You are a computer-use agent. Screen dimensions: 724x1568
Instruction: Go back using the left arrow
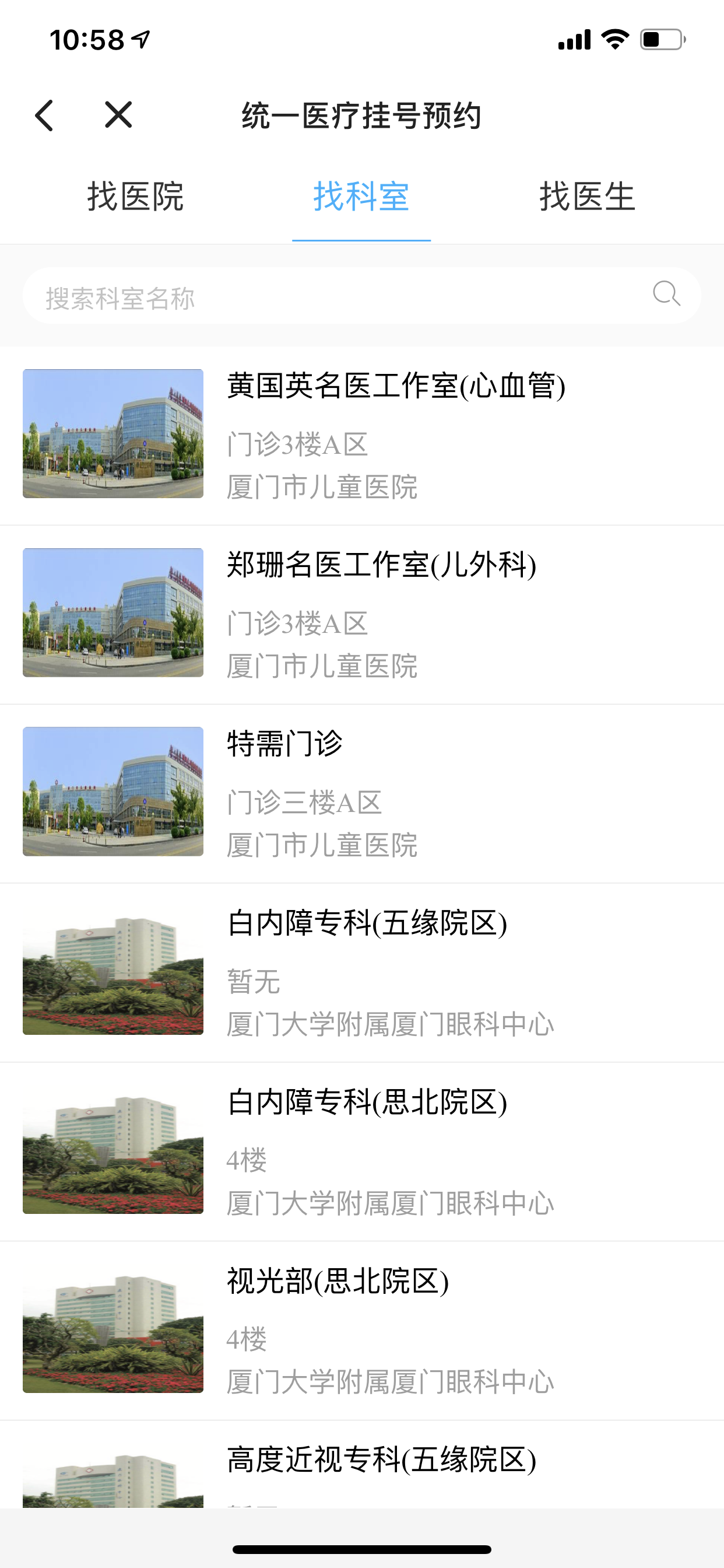pos(44,116)
